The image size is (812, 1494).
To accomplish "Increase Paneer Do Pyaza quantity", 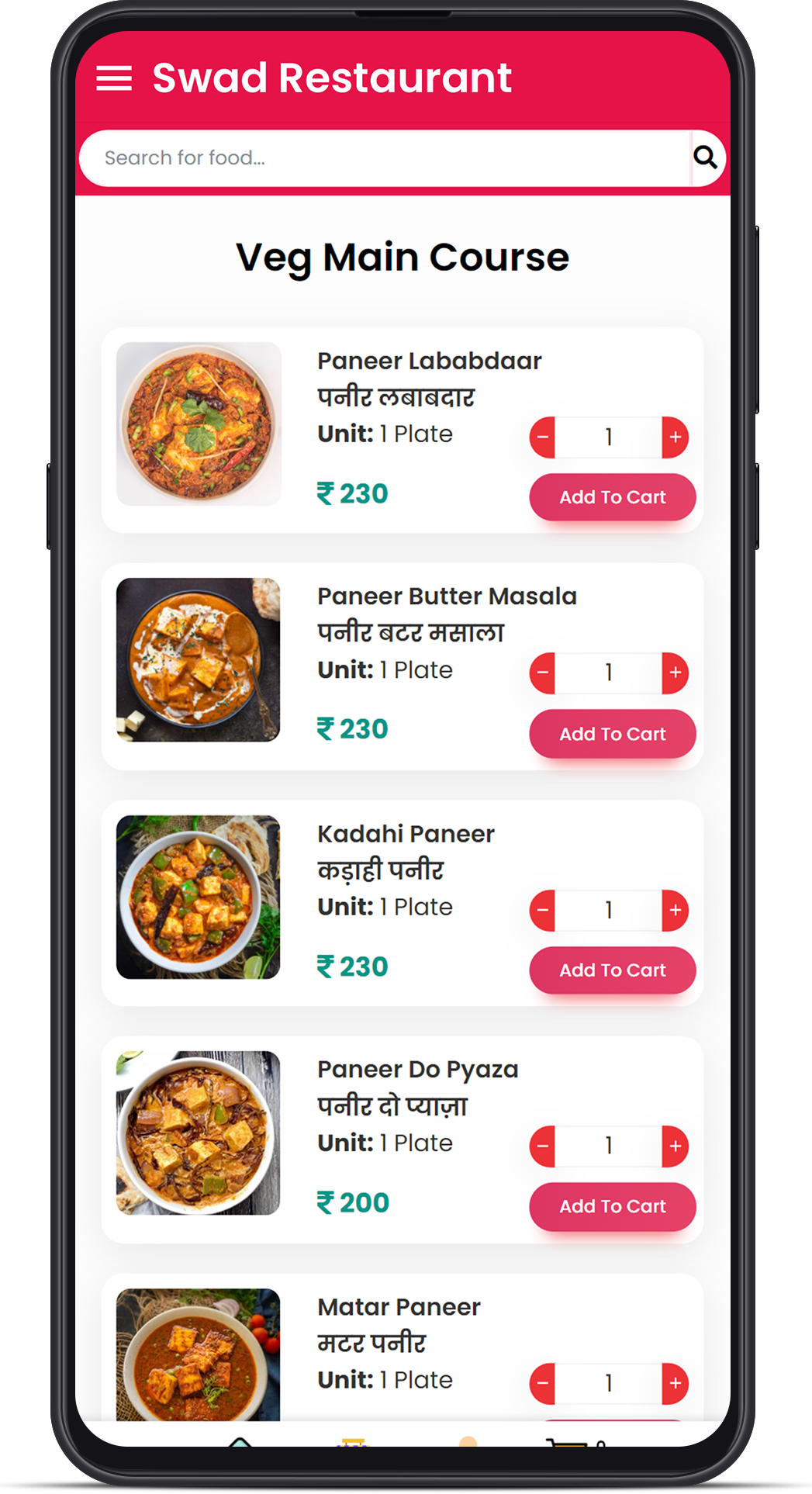I will (x=675, y=1146).
